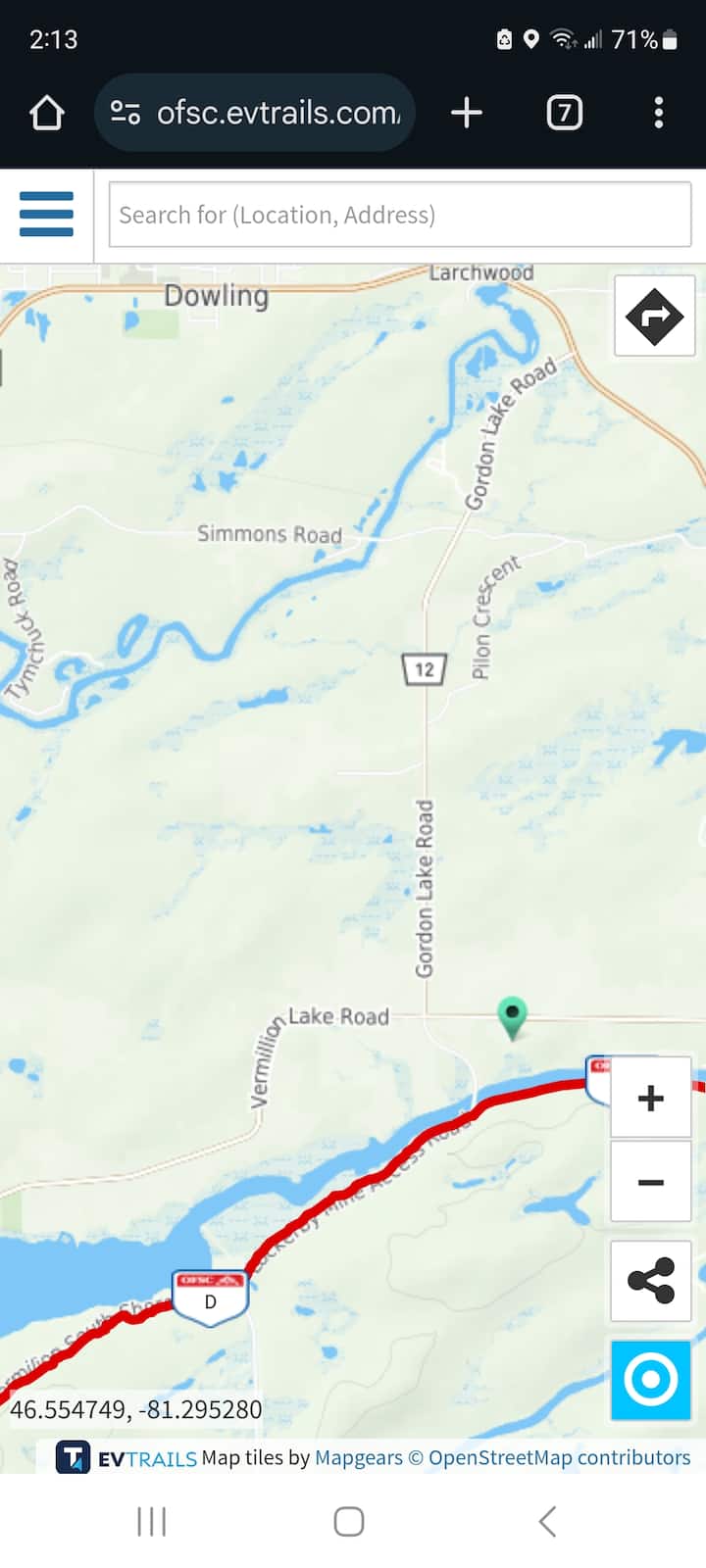This screenshot has height=1568, width=706.
Task: Tap the location search field
Action: pos(399,215)
